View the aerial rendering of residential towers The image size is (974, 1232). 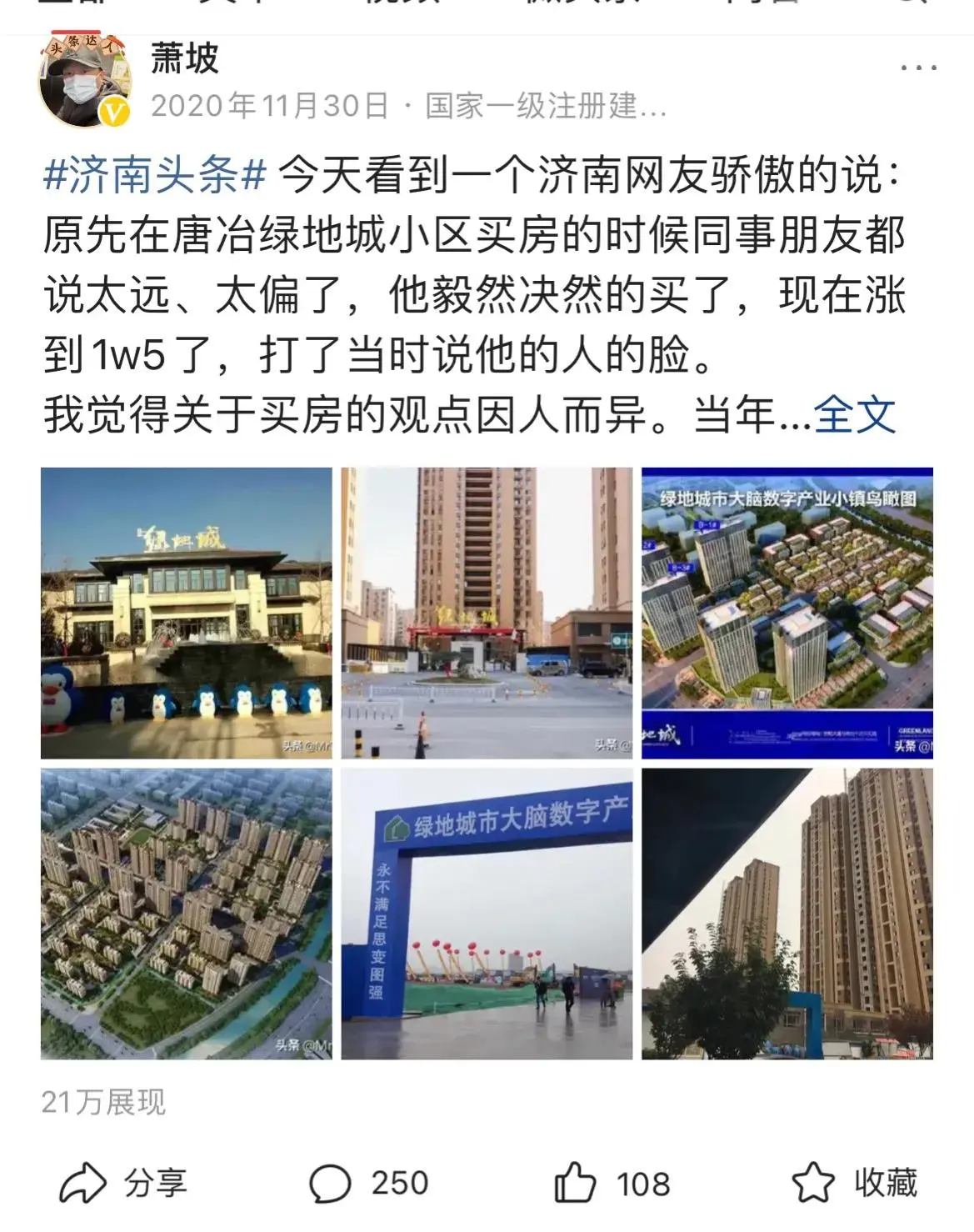click(187, 914)
